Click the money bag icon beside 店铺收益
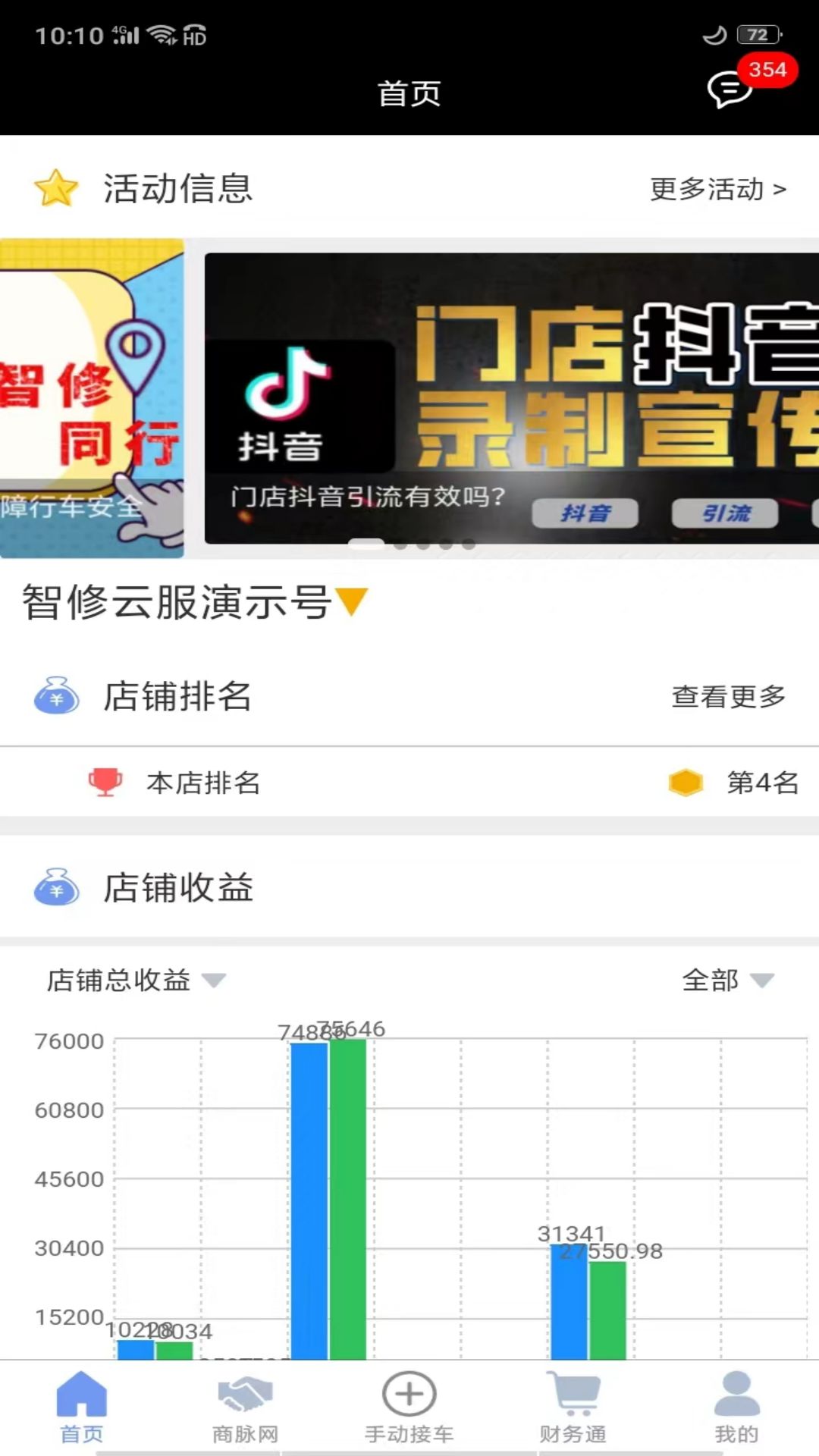Screen dimensions: 819x1456 pyautogui.click(x=53, y=886)
